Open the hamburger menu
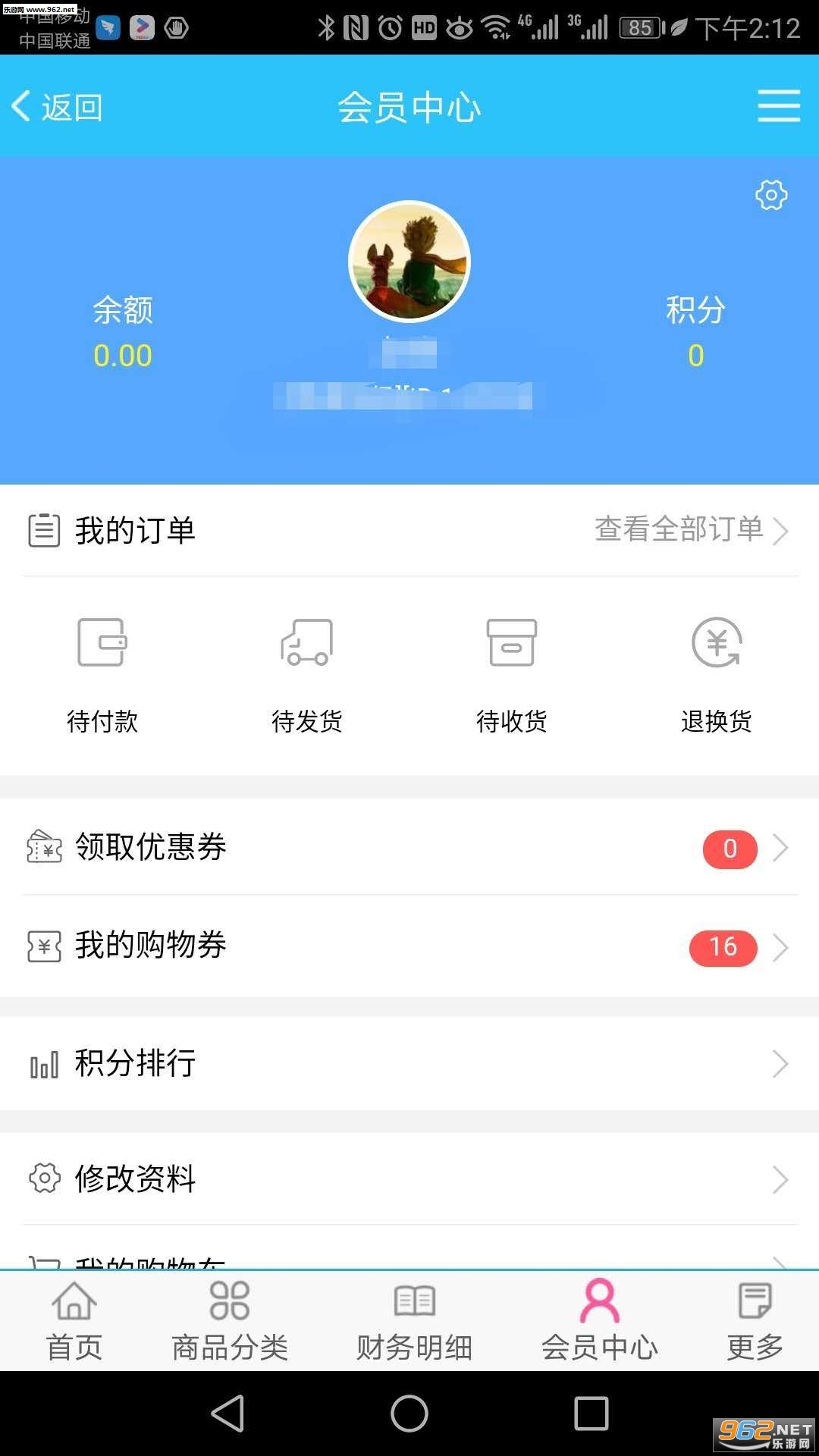Viewport: 819px width, 1456px height. coord(779,106)
